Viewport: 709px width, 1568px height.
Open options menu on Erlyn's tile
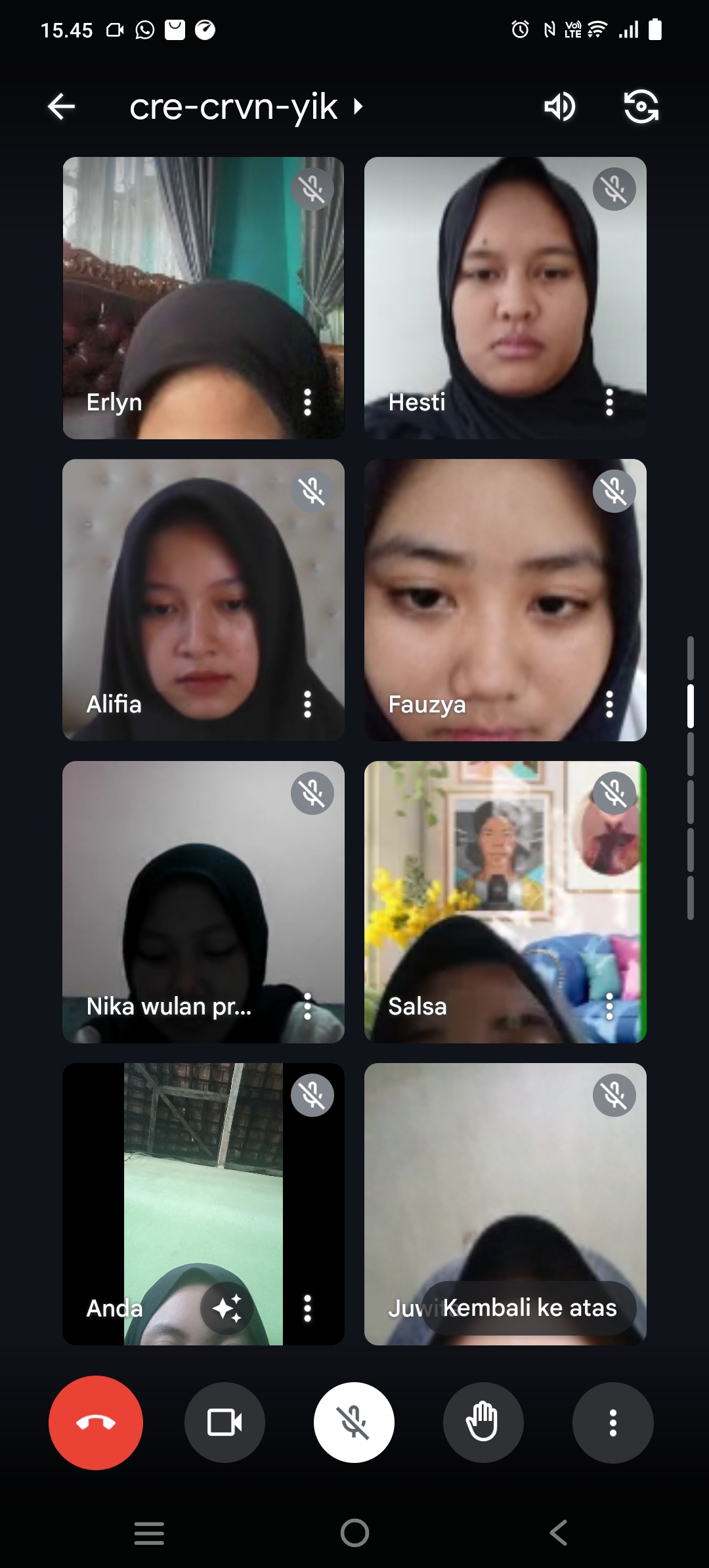point(307,402)
